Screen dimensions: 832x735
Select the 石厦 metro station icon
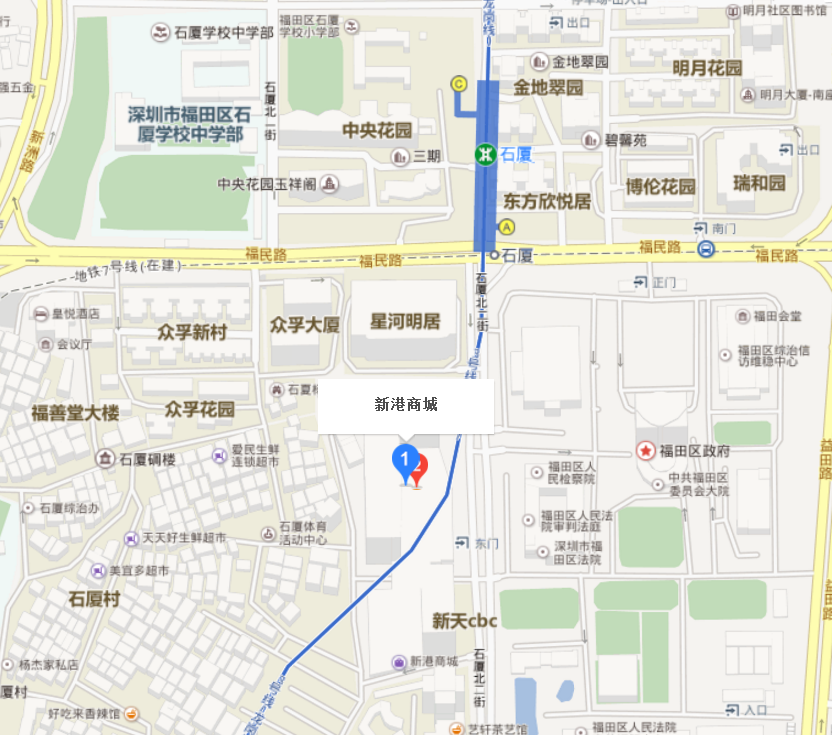[x=485, y=154]
